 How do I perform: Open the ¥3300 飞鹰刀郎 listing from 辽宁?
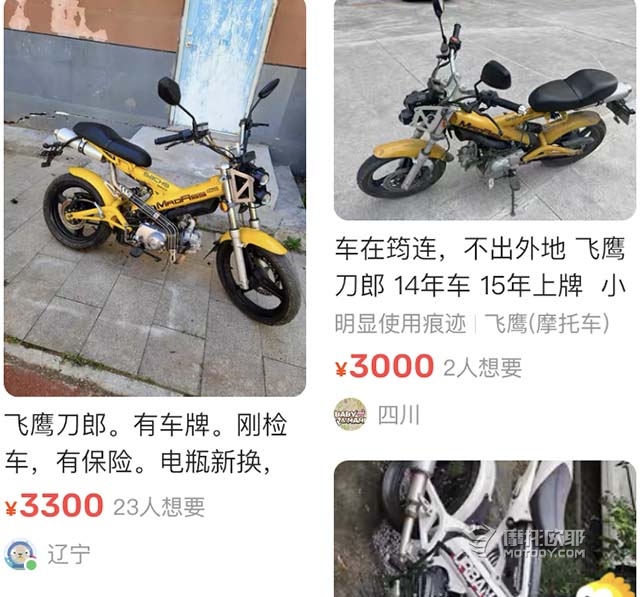tap(155, 200)
